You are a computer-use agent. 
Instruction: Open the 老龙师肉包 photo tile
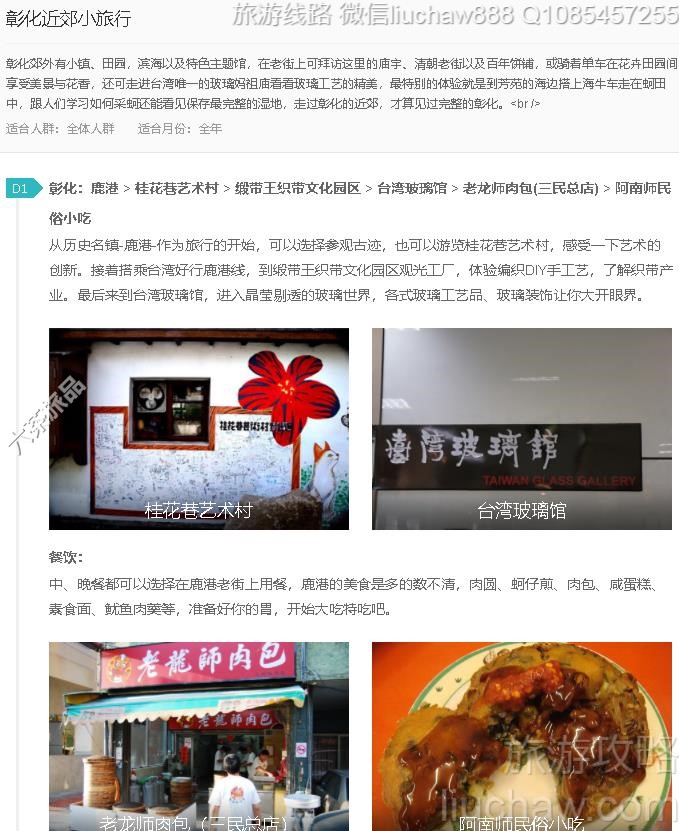click(199, 735)
